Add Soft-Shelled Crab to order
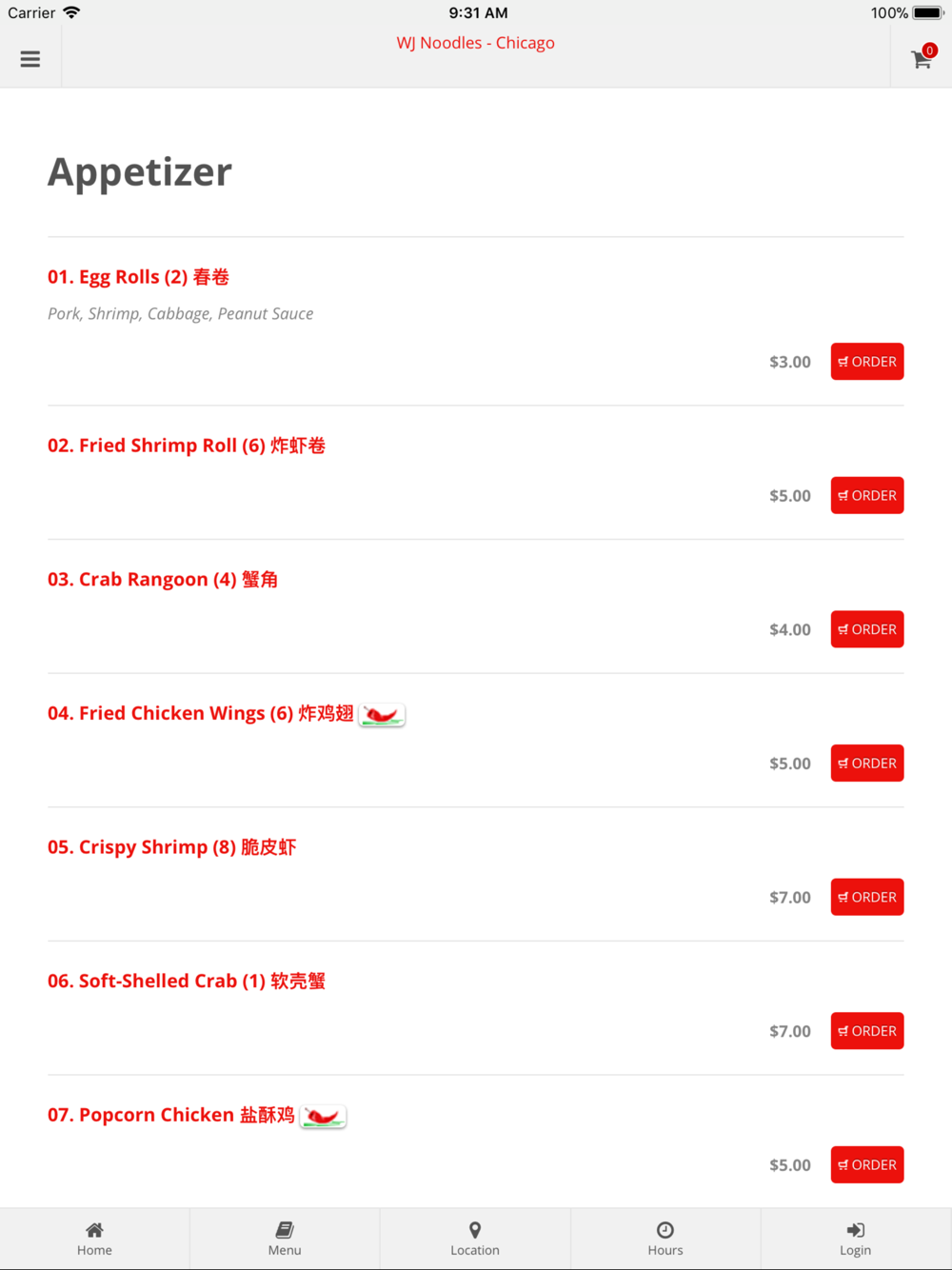The image size is (952, 1270). point(866,1031)
